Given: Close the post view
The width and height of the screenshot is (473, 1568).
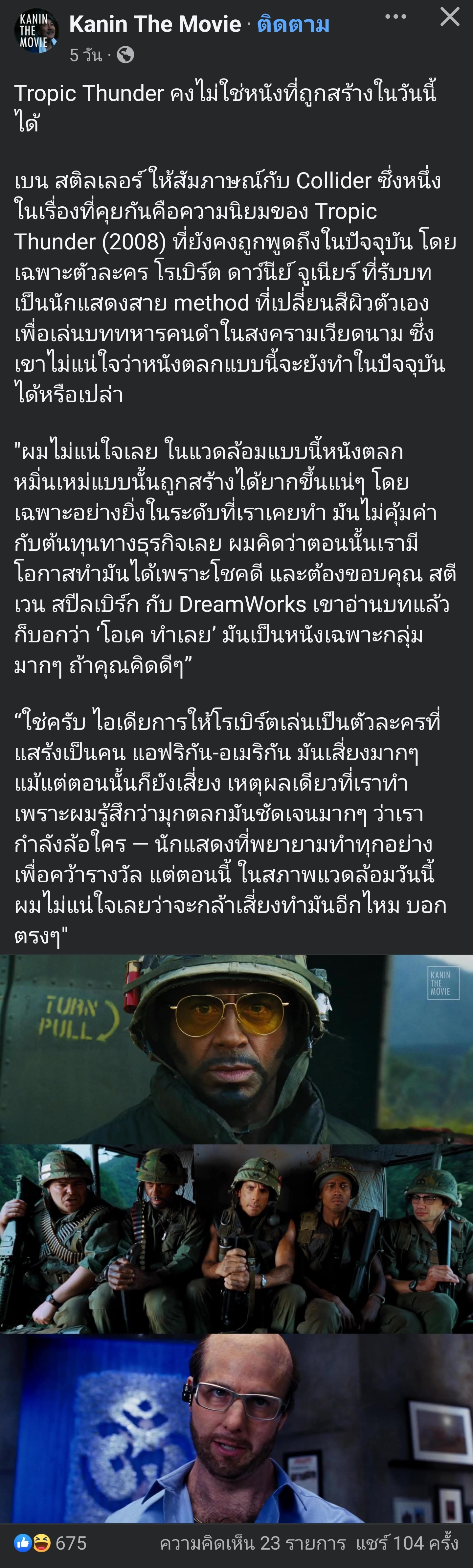Looking at the screenshot, I should click(x=449, y=17).
